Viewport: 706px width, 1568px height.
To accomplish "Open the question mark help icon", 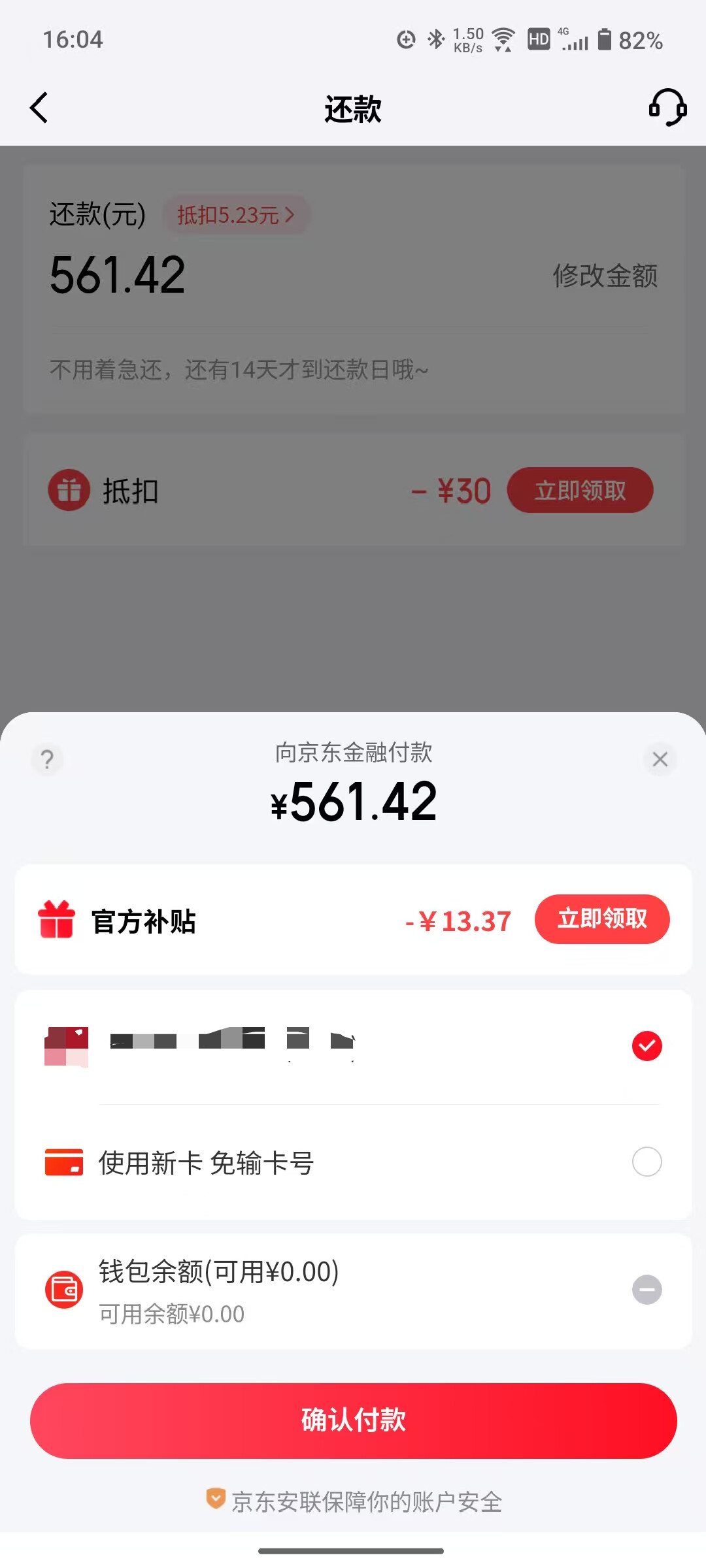I will [x=47, y=759].
